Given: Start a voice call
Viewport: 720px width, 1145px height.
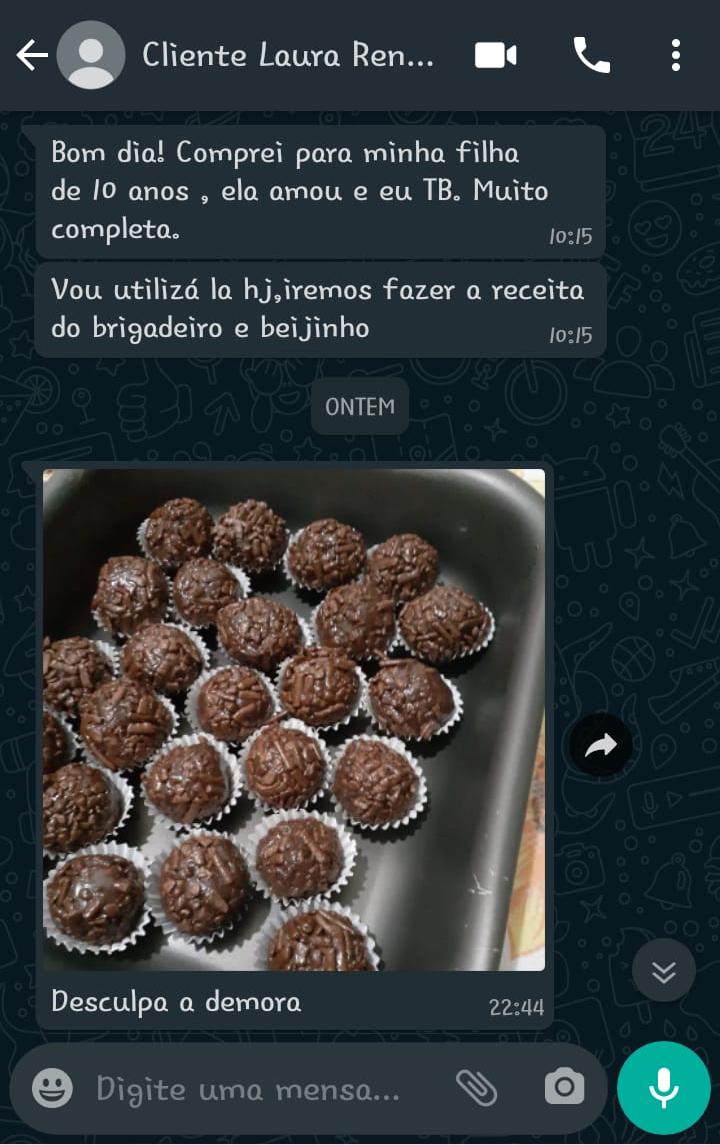Looking at the screenshot, I should 592,55.
